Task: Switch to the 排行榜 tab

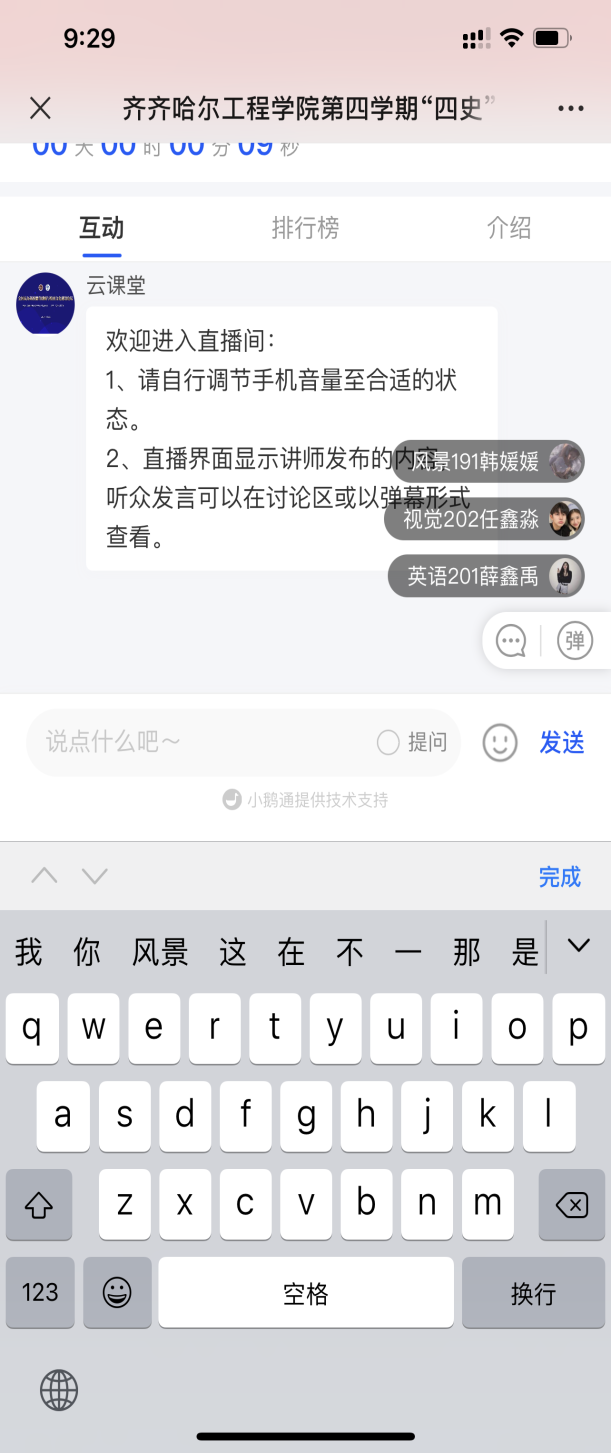Action: [x=305, y=228]
